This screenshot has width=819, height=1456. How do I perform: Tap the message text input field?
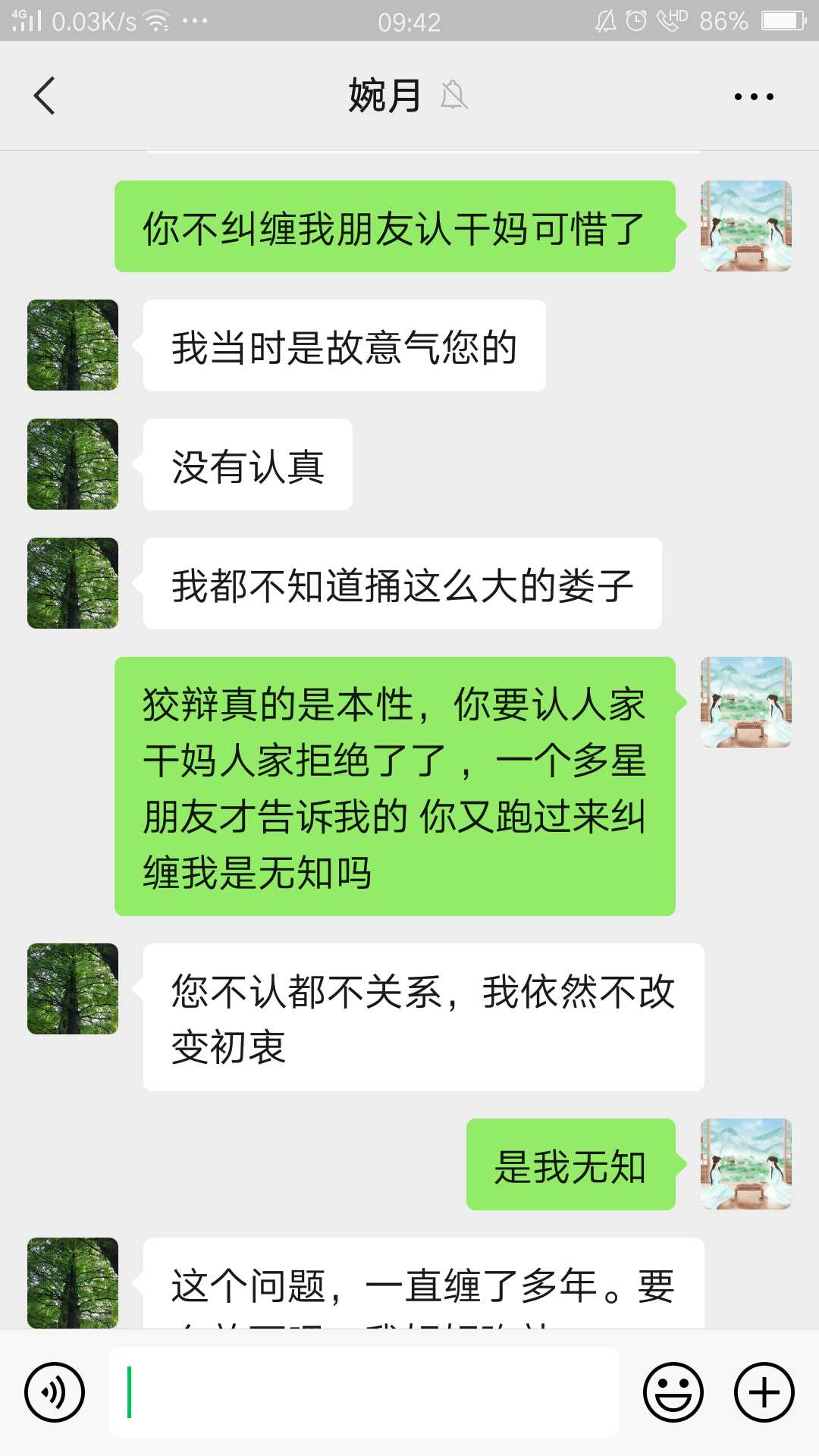(364, 1392)
